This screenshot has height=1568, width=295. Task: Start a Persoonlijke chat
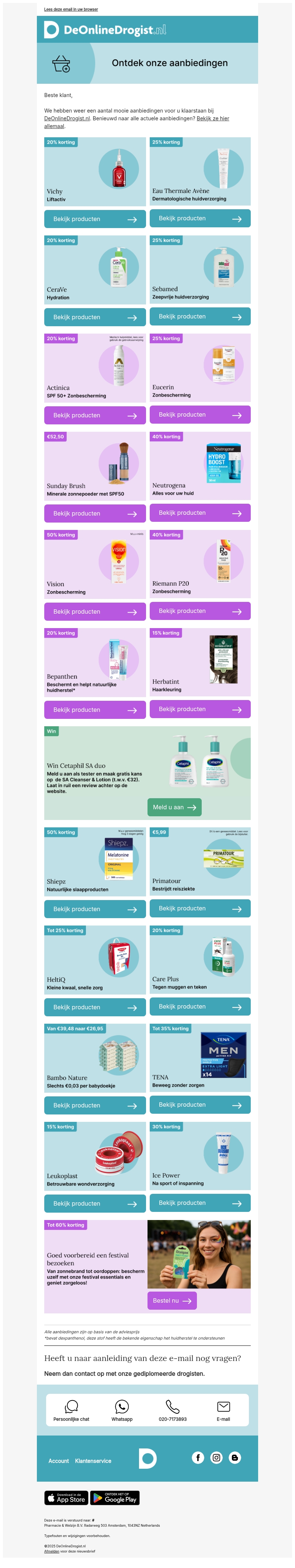click(x=71, y=1410)
